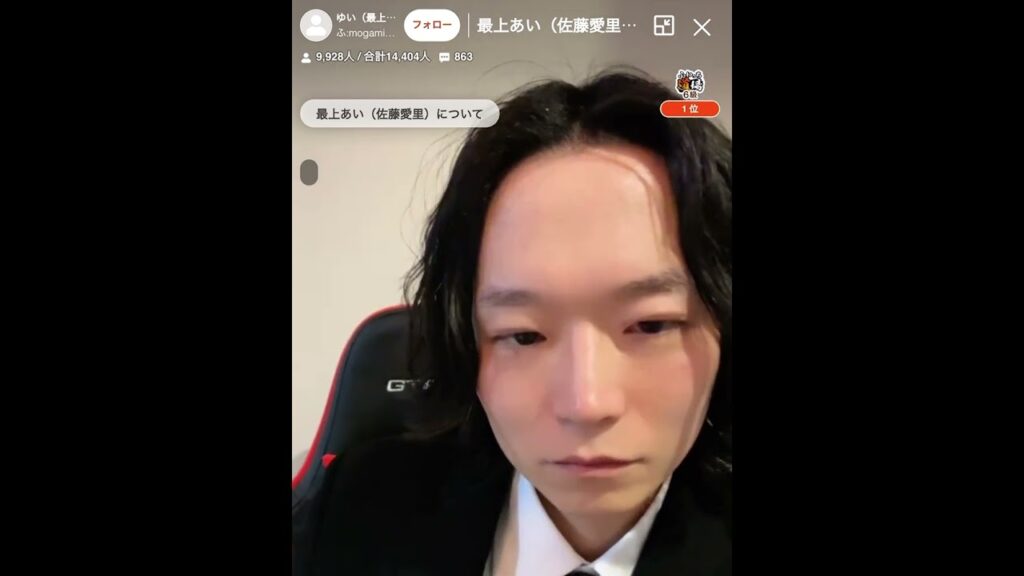Image resolution: width=1024 pixels, height=576 pixels.
Task: Open 最上あい（佐藤愛里）について info chip
Action: pos(399,114)
